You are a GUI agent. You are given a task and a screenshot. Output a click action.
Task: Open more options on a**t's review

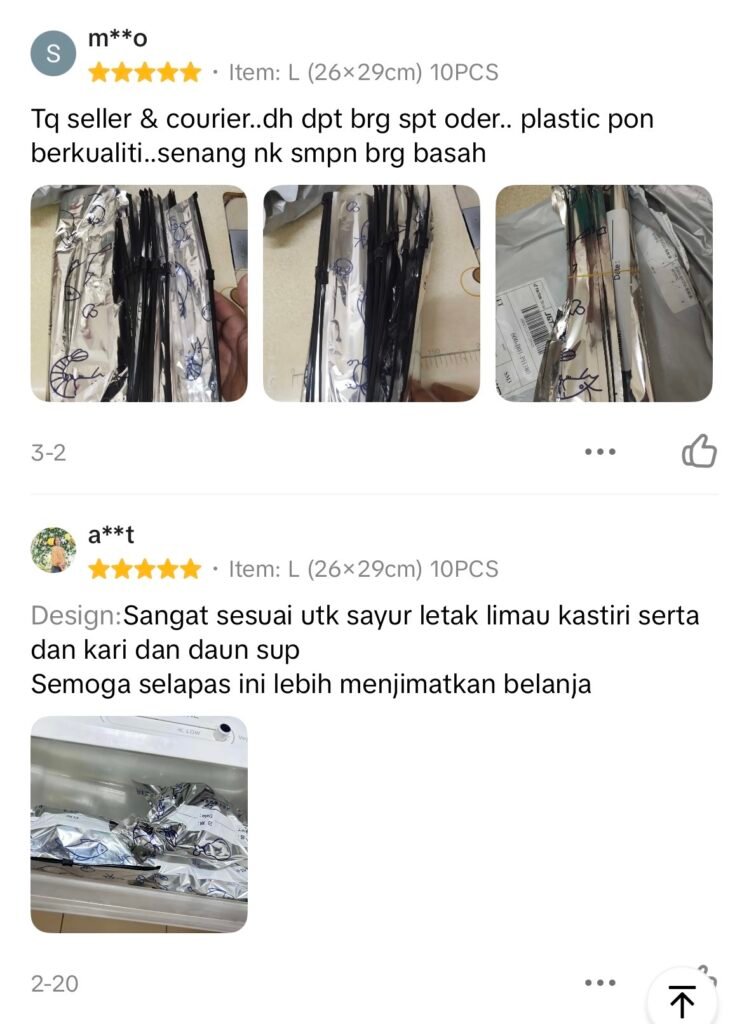(600, 983)
